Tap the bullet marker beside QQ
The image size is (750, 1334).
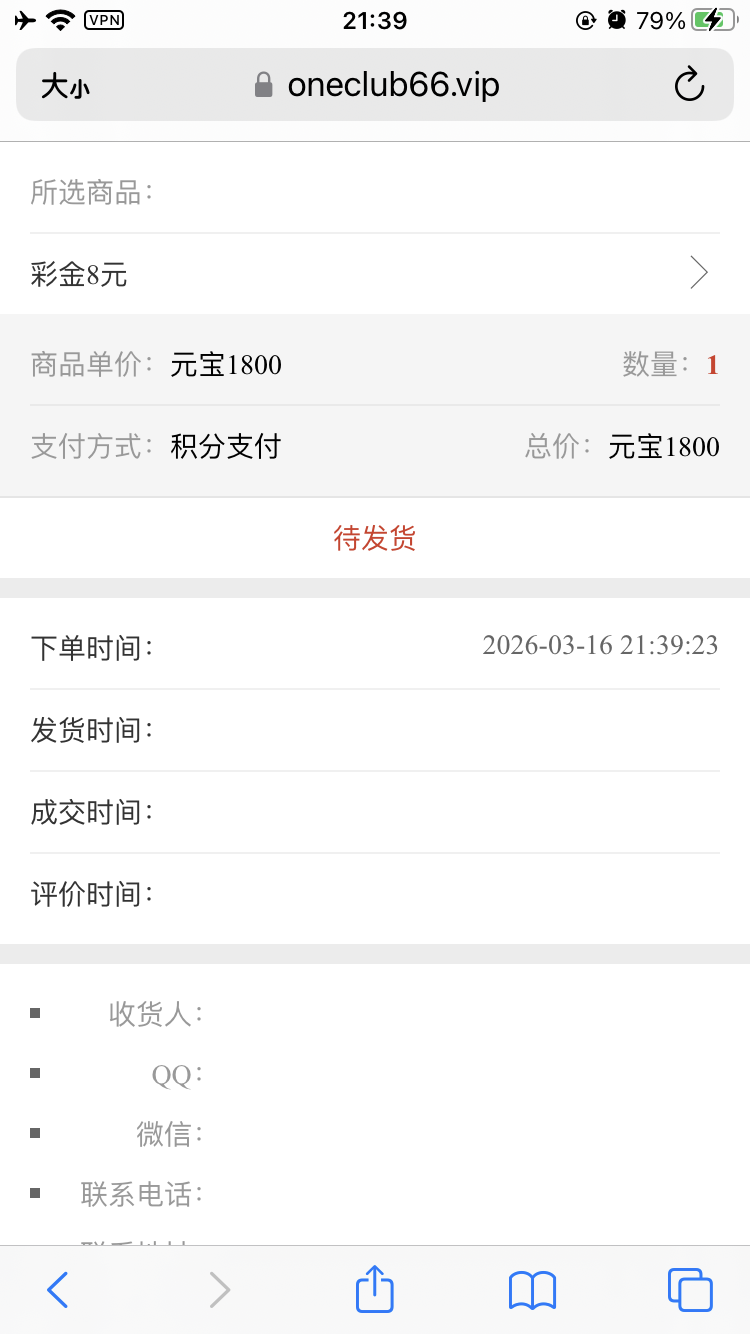pos(35,1073)
